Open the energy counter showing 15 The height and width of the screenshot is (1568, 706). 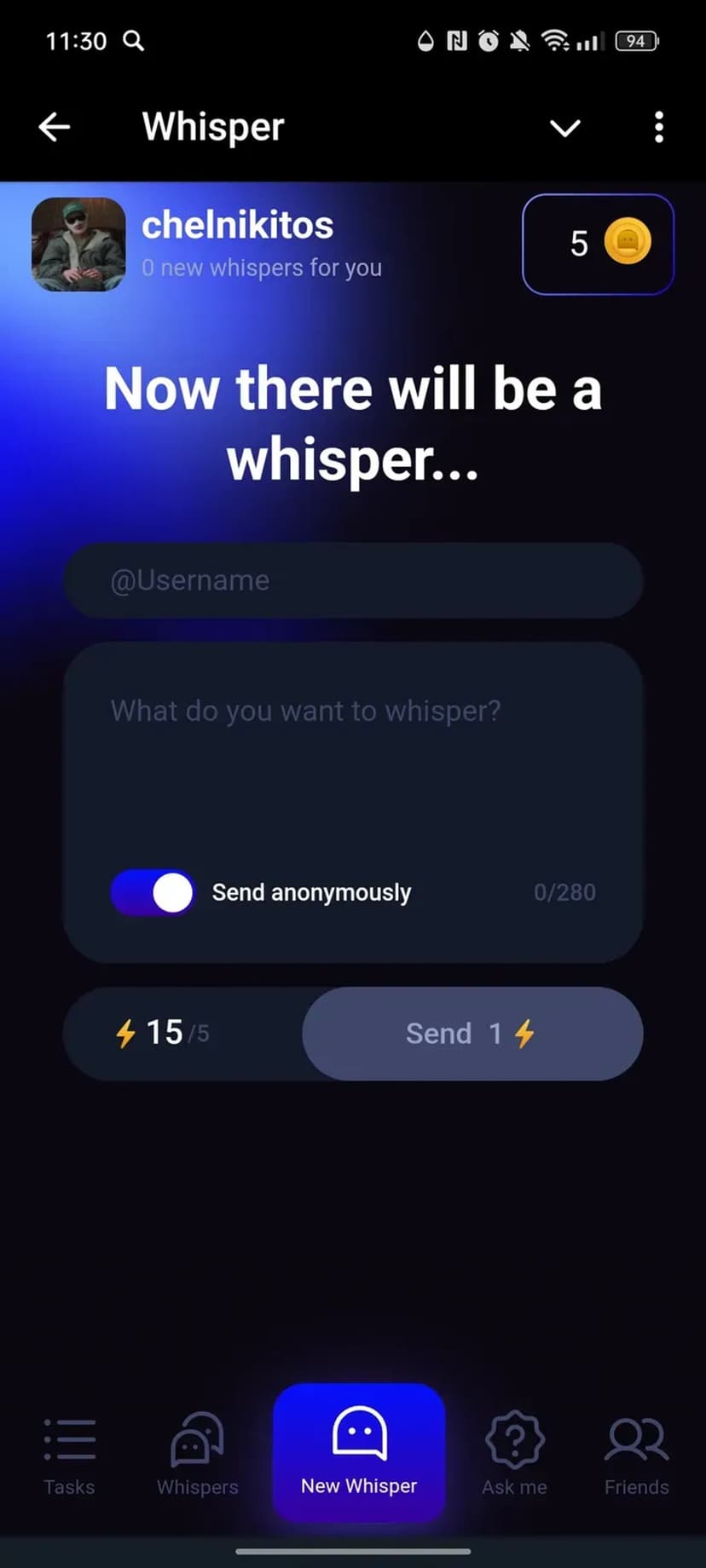coord(164,1034)
